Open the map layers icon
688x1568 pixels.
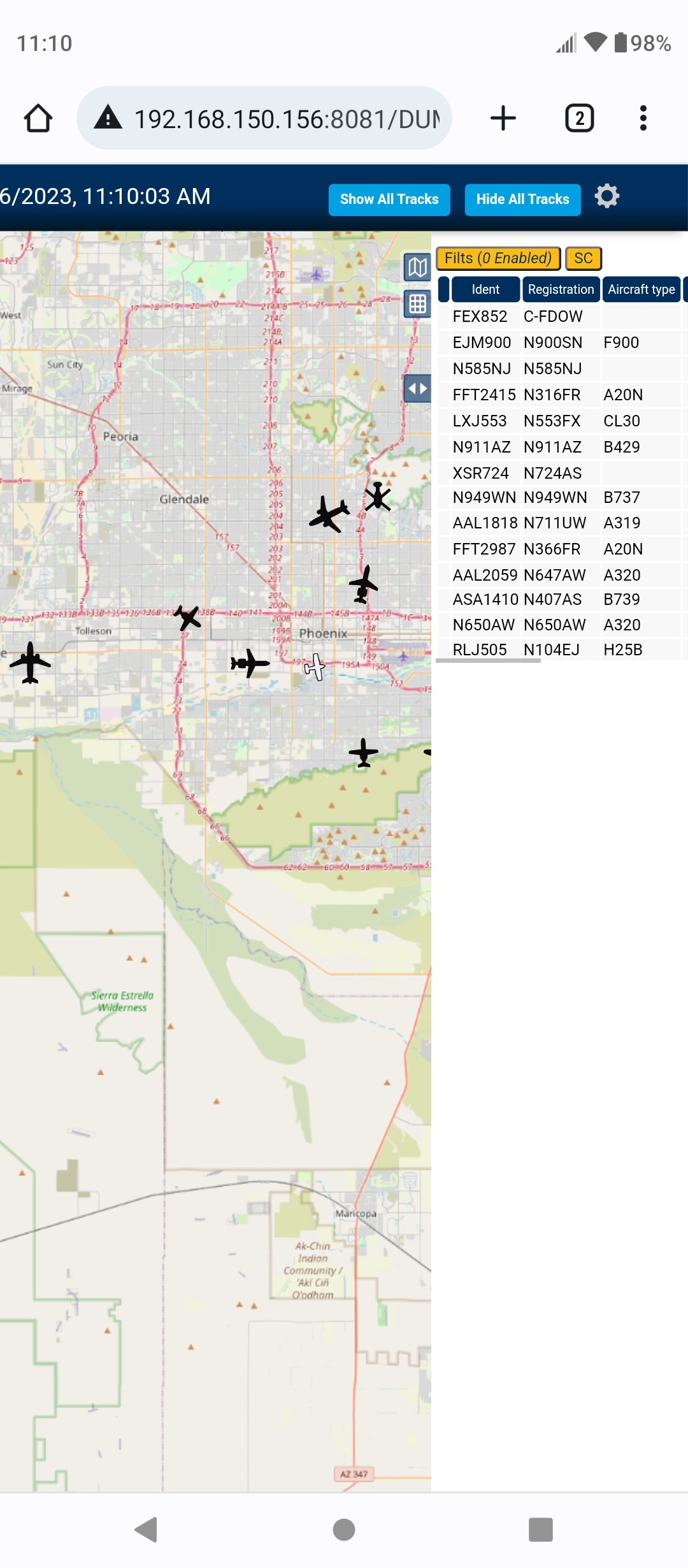click(x=417, y=267)
